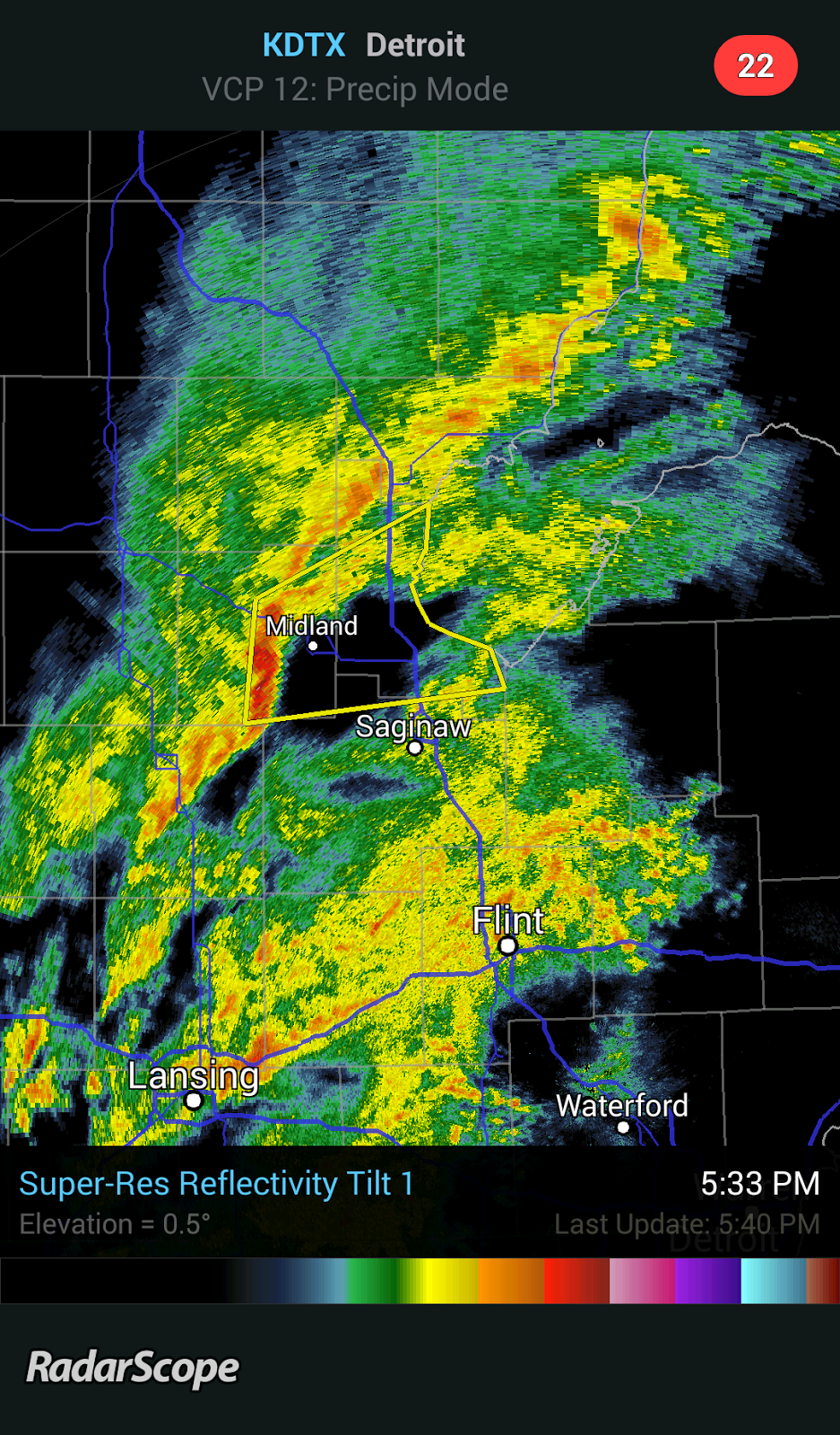Open the red warnings badge showing 22
Image resolution: width=840 pixels, height=1435 pixels.
click(756, 65)
